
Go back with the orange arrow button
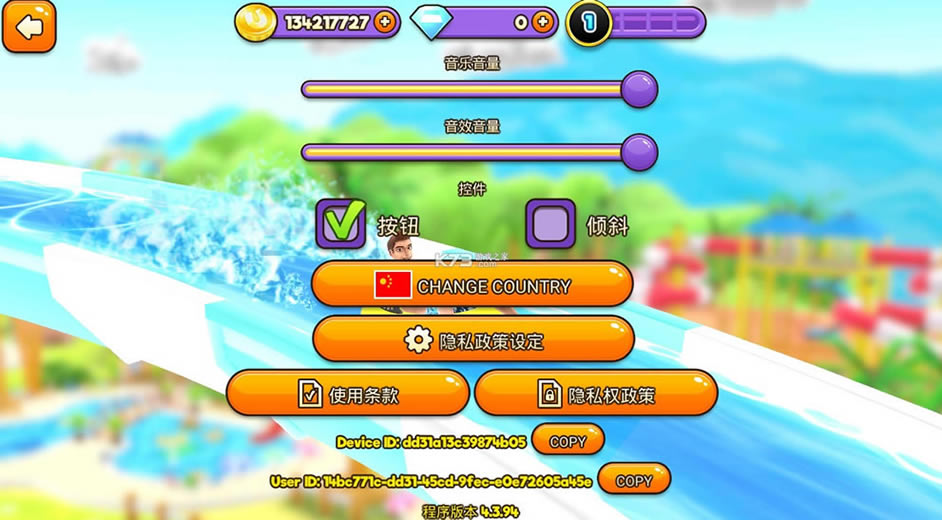tap(29, 27)
